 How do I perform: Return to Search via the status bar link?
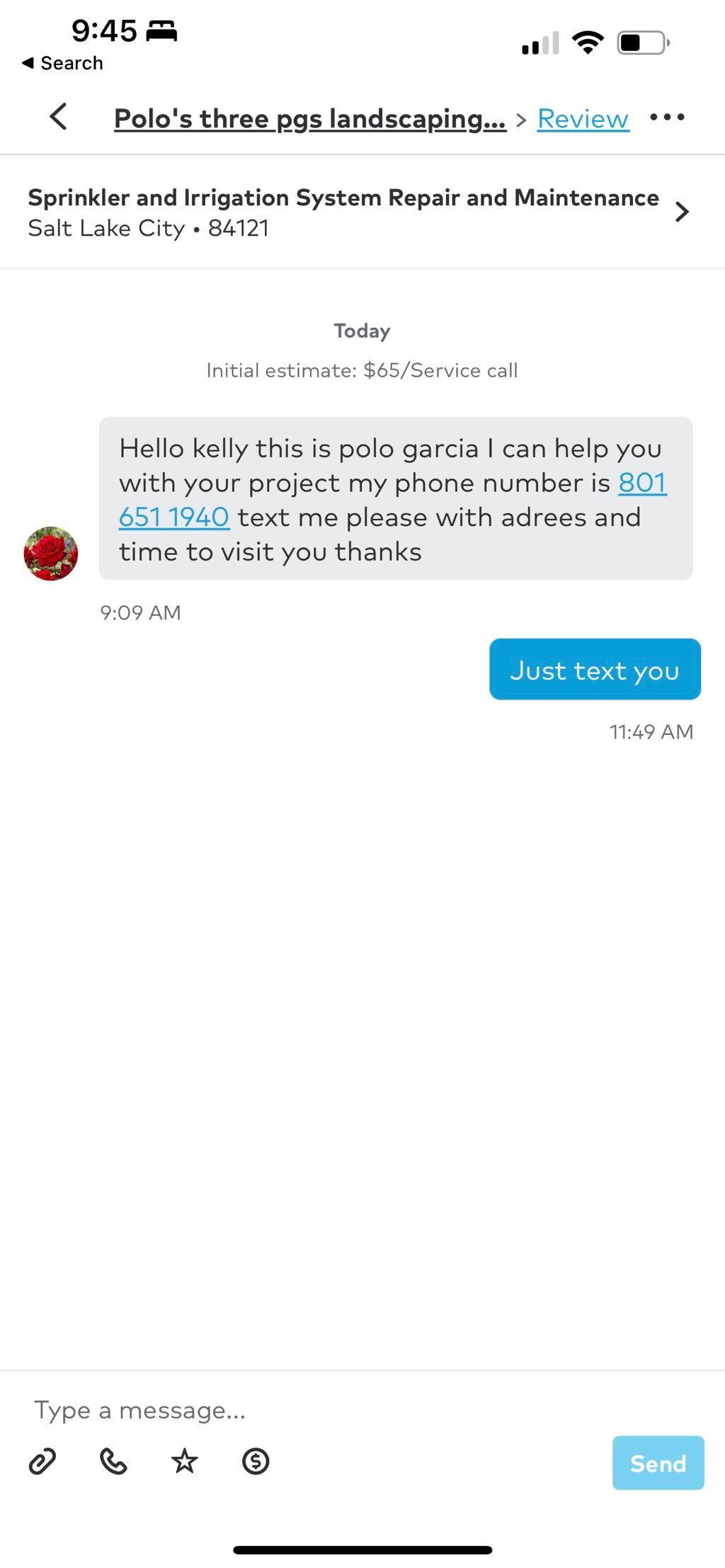[62, 63]
